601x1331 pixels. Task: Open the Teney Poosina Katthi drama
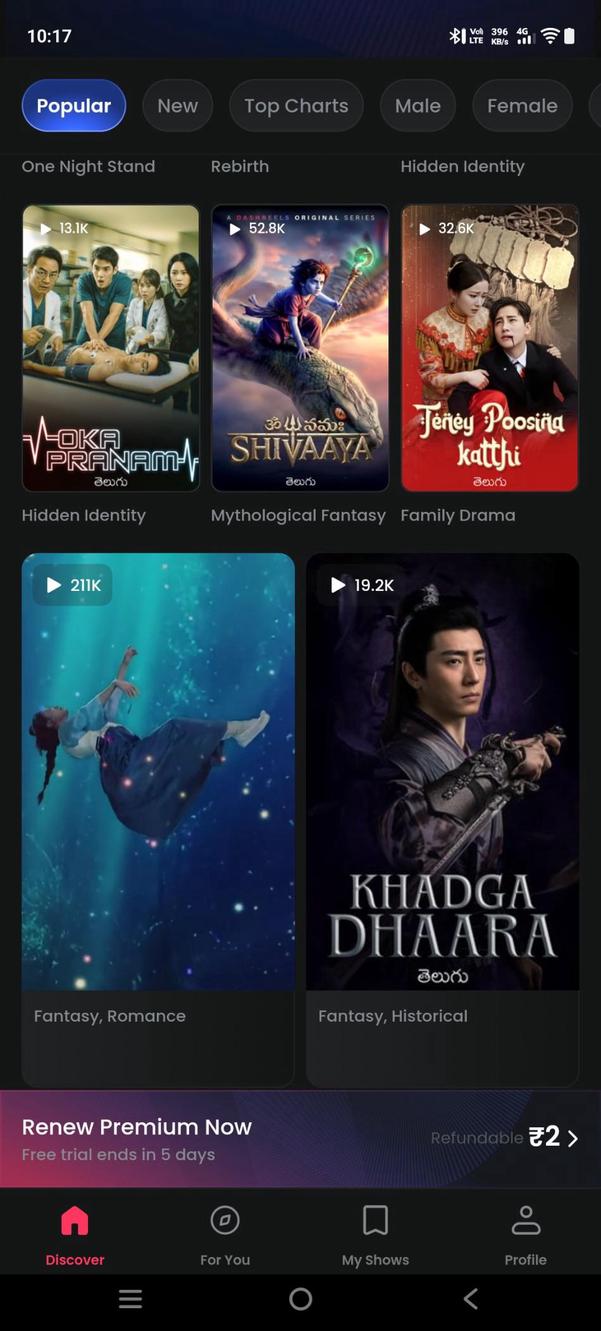pyautogui.click(x=490, y=348)
